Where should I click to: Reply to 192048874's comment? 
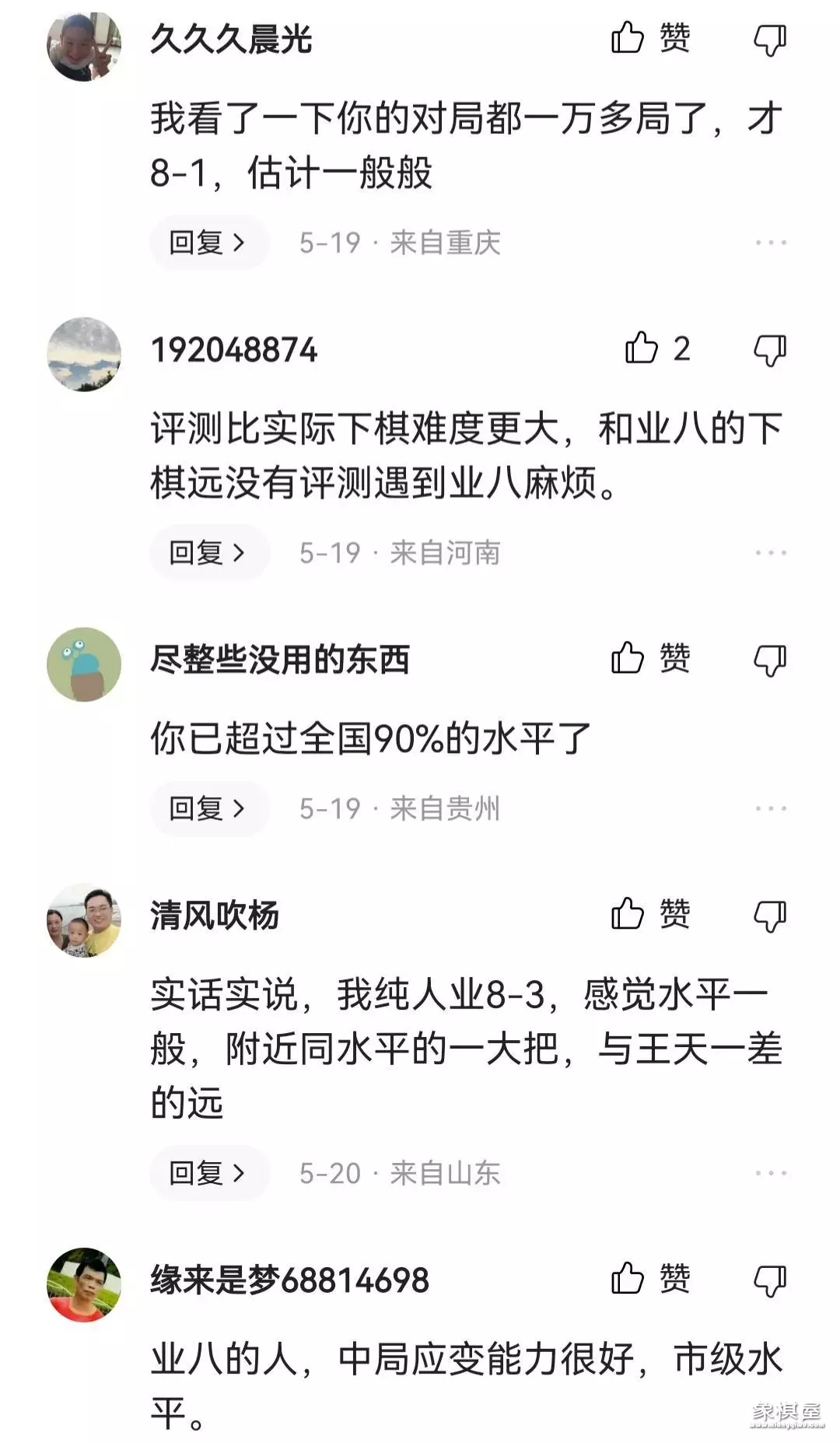click(x=208, y=553)
